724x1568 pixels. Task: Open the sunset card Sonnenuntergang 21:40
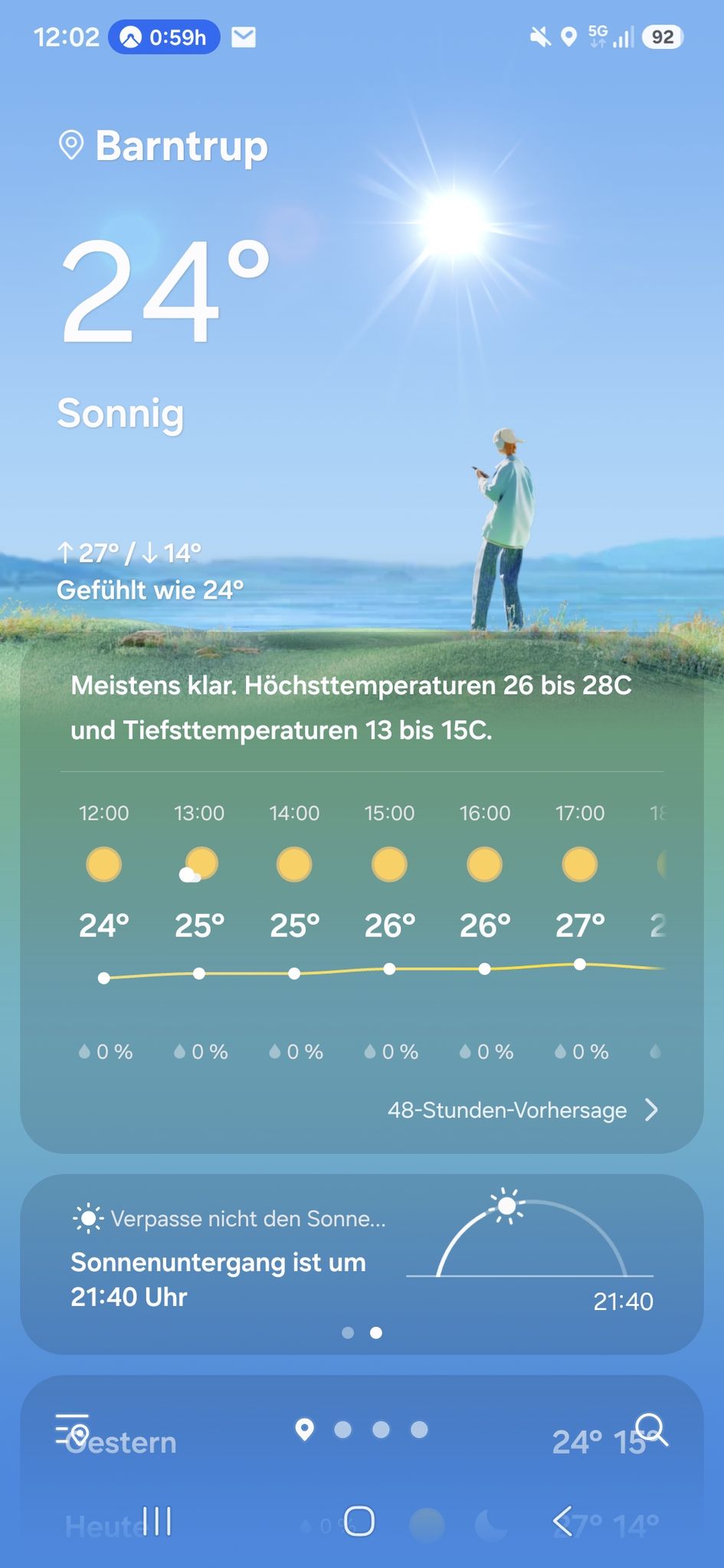point(362,1264)
